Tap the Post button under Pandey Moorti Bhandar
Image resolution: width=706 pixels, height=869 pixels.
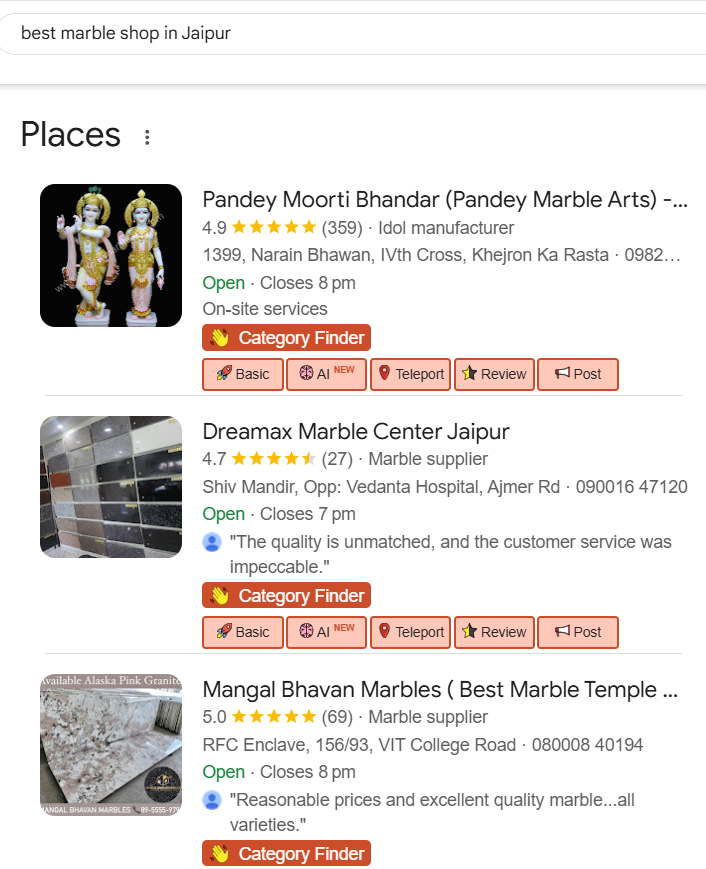[x=577, y=374]
